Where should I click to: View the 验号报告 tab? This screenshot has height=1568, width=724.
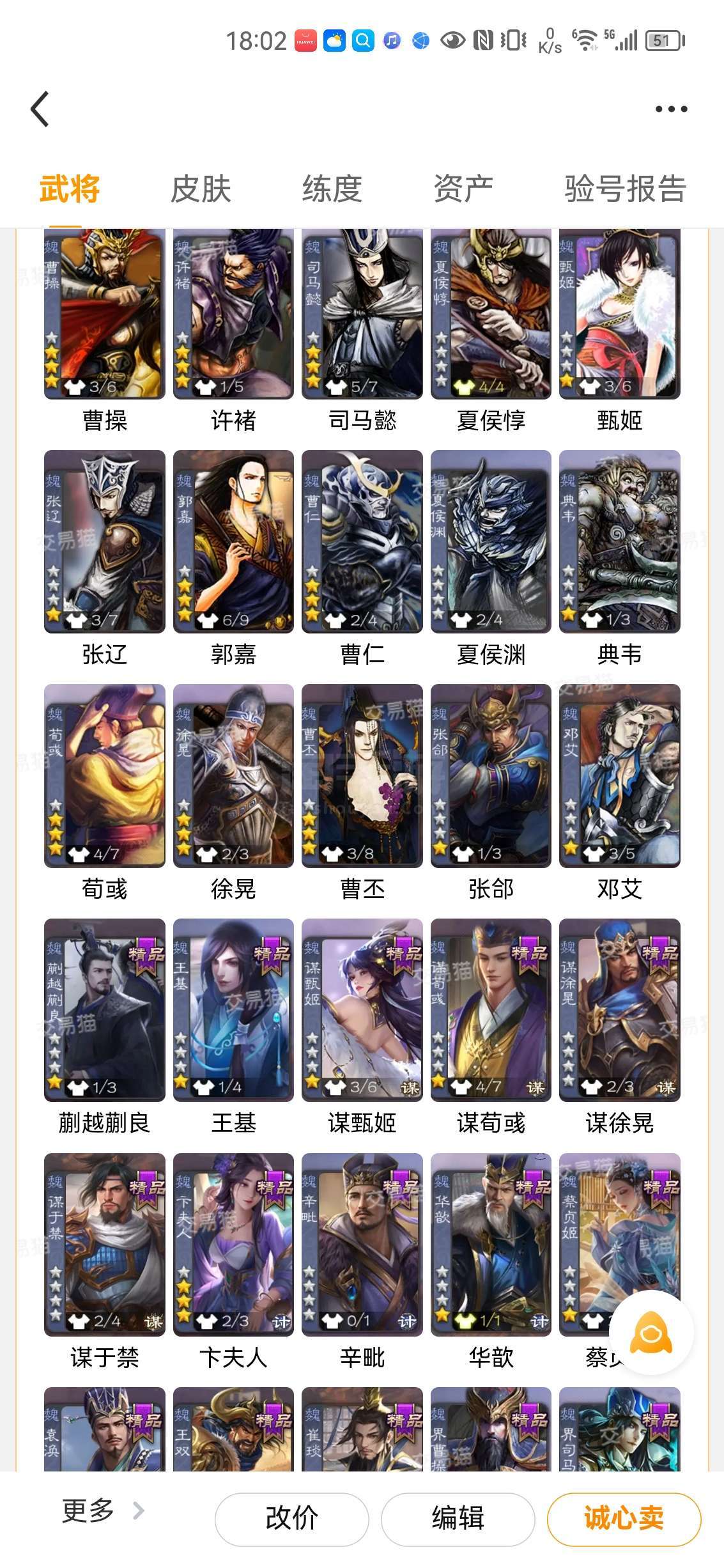tap(626, 189)
